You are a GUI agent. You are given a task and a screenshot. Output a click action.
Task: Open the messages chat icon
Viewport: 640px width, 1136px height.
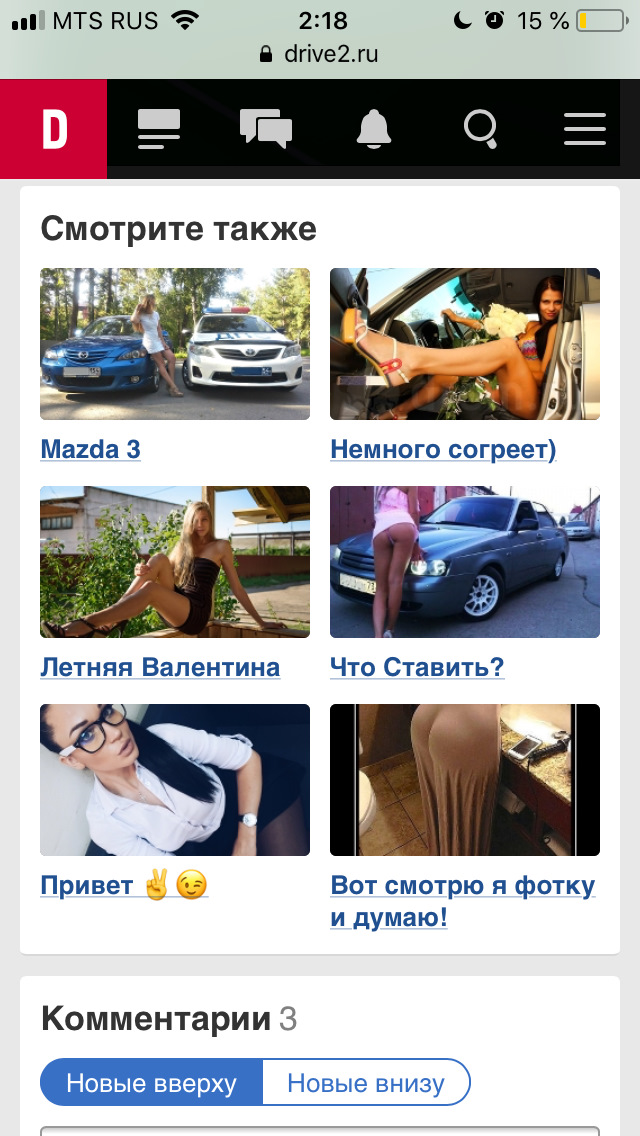(266, 129)
